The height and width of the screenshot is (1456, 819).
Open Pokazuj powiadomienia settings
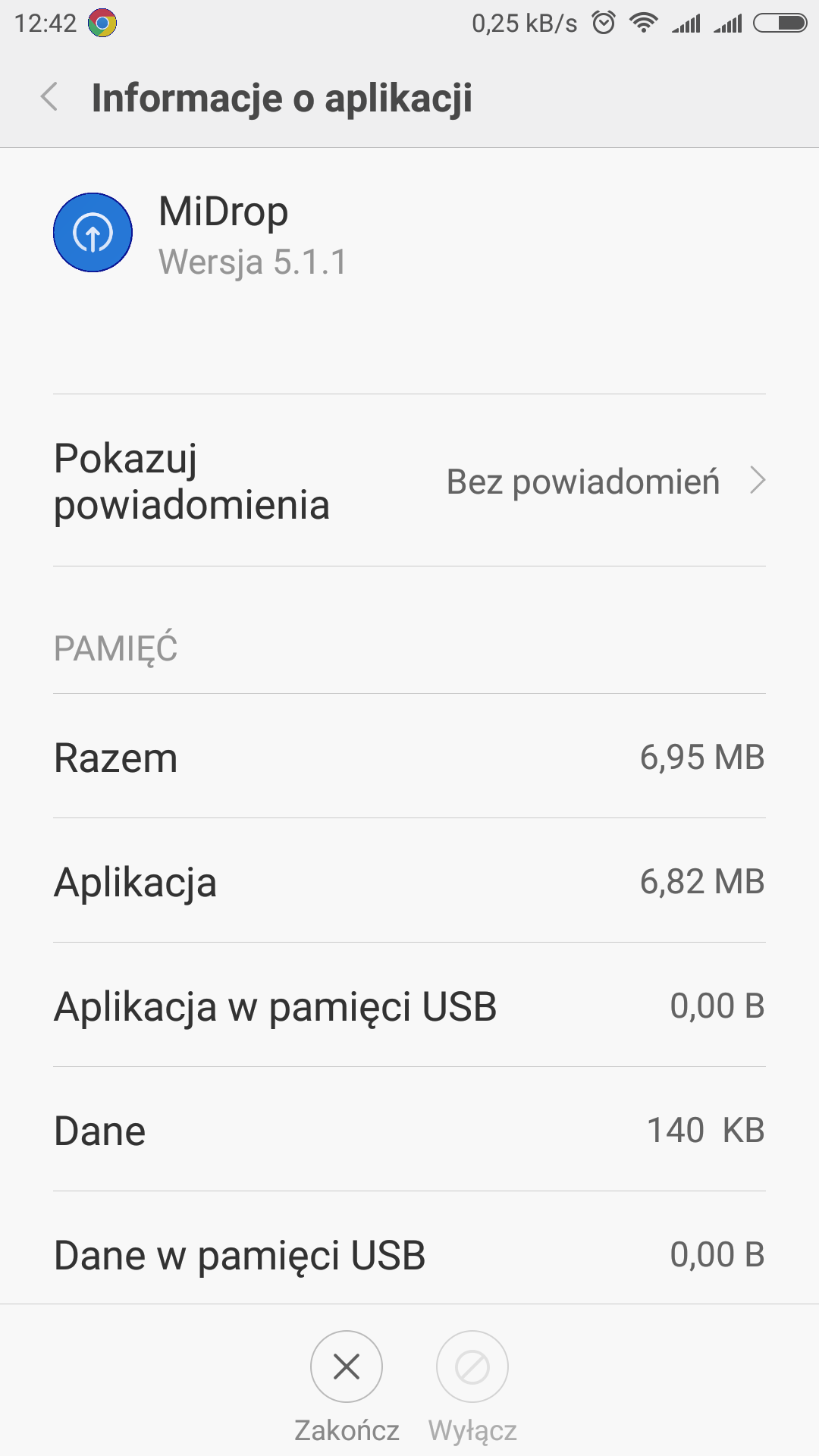point(409,481)
